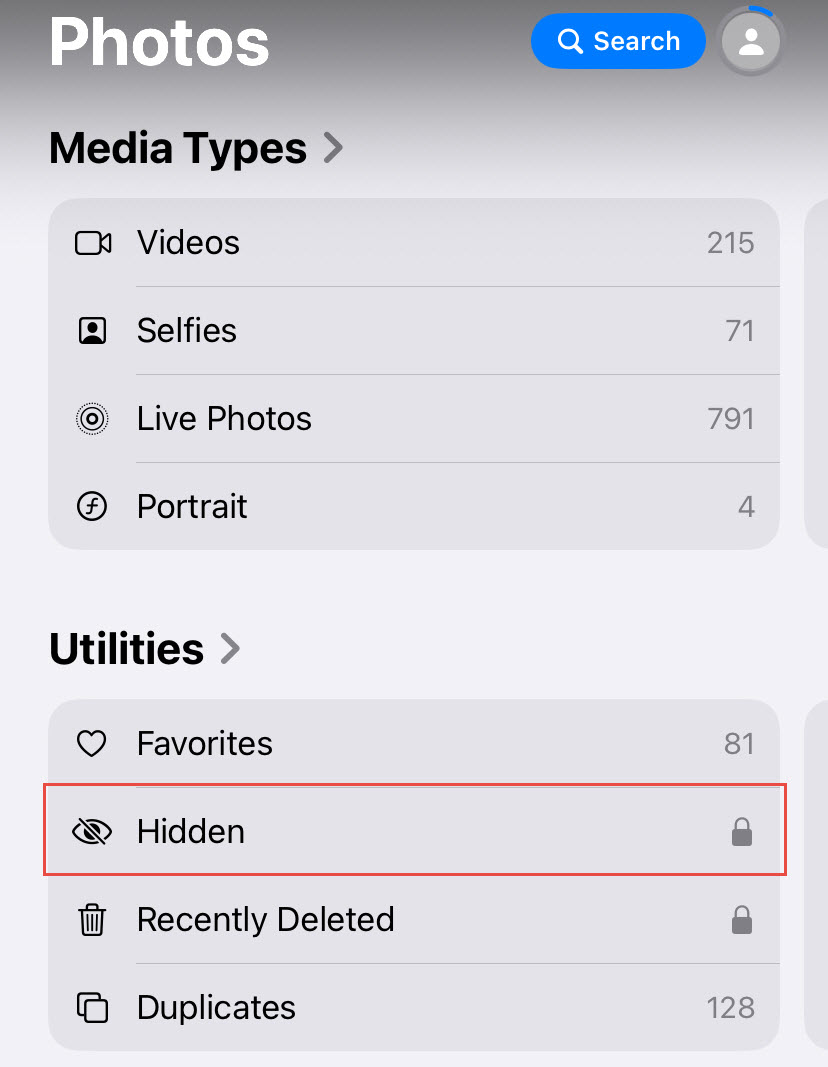Select the crossed-eye Hidden icon
Image resolution: width=828 pixels, height=1067 pixels.
(92, 831)
